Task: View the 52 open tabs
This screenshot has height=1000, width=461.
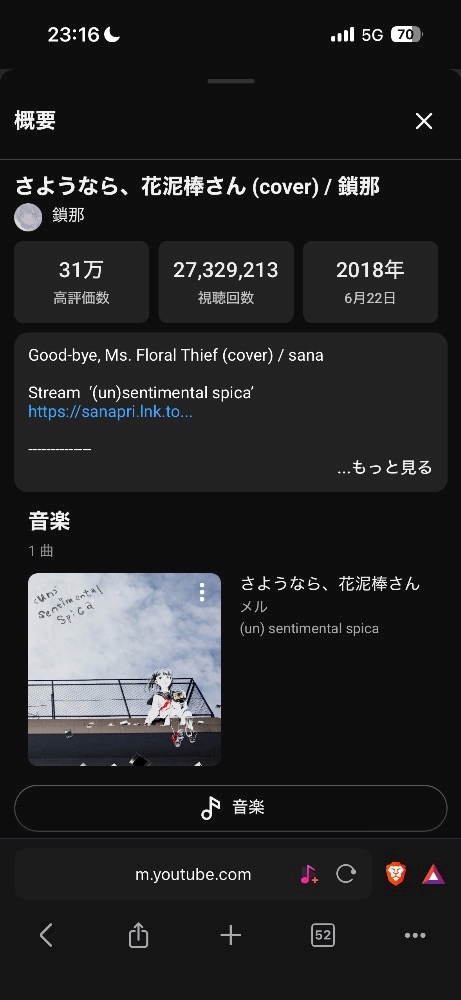Action: 323,936
